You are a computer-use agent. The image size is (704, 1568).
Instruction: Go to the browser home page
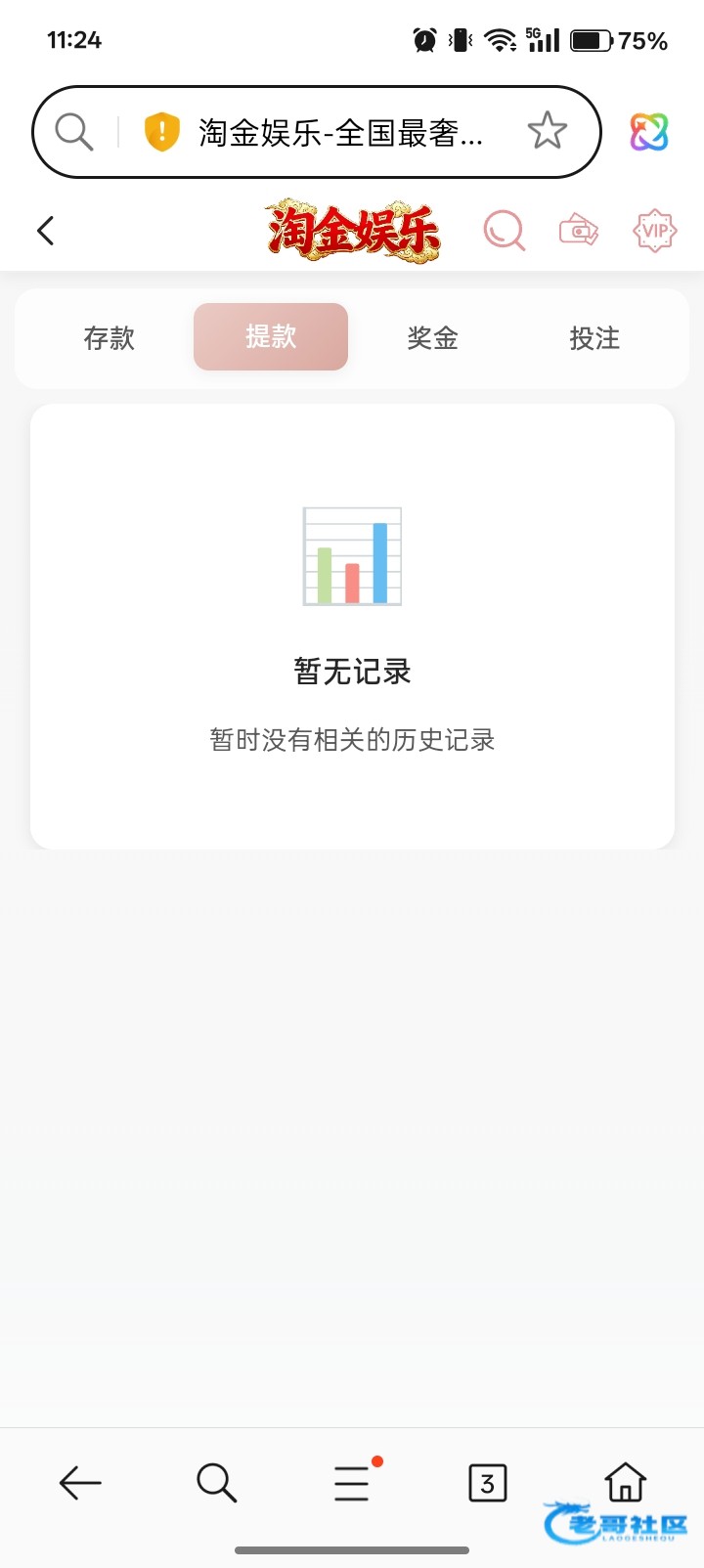click(625, 1482)
